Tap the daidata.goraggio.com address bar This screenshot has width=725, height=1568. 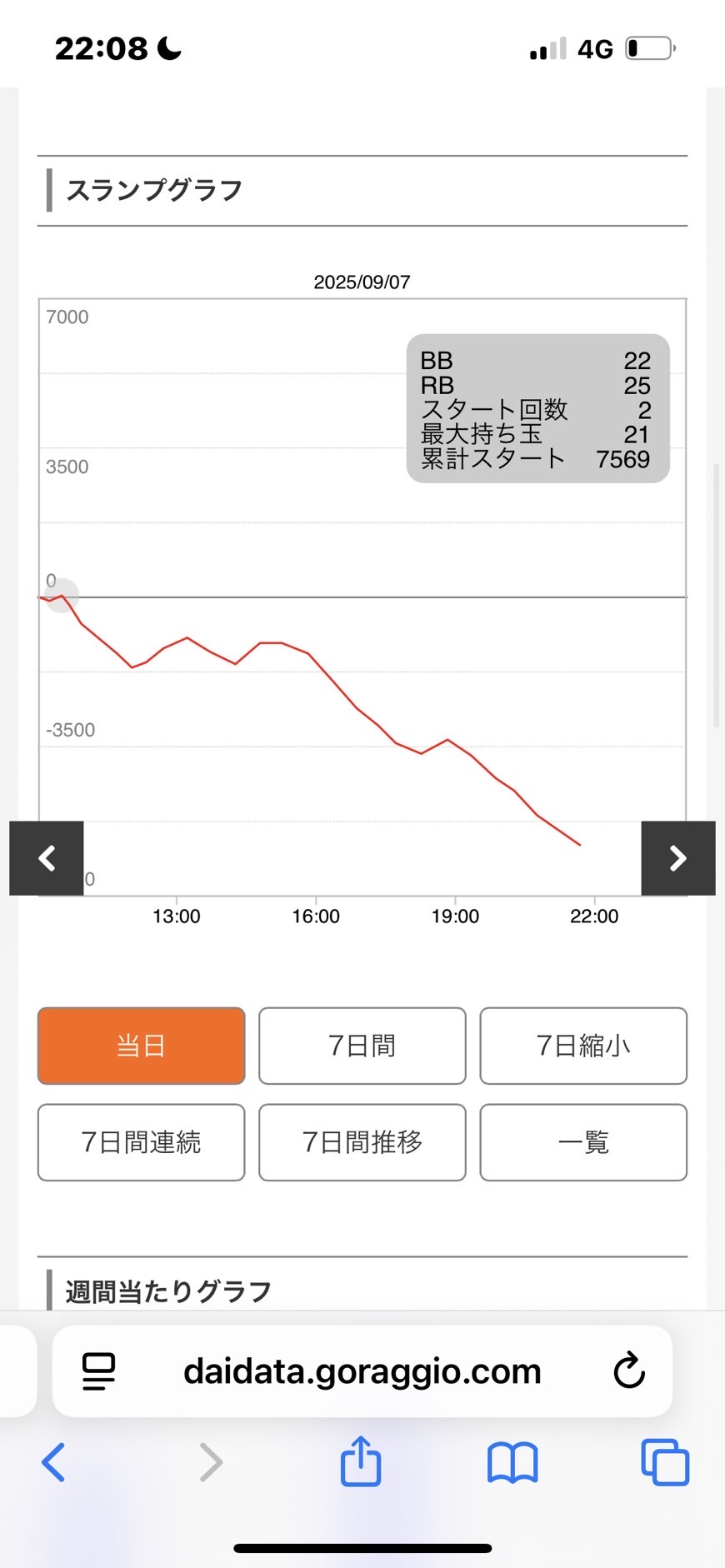pyautogui.click(x=362, y=1371)
